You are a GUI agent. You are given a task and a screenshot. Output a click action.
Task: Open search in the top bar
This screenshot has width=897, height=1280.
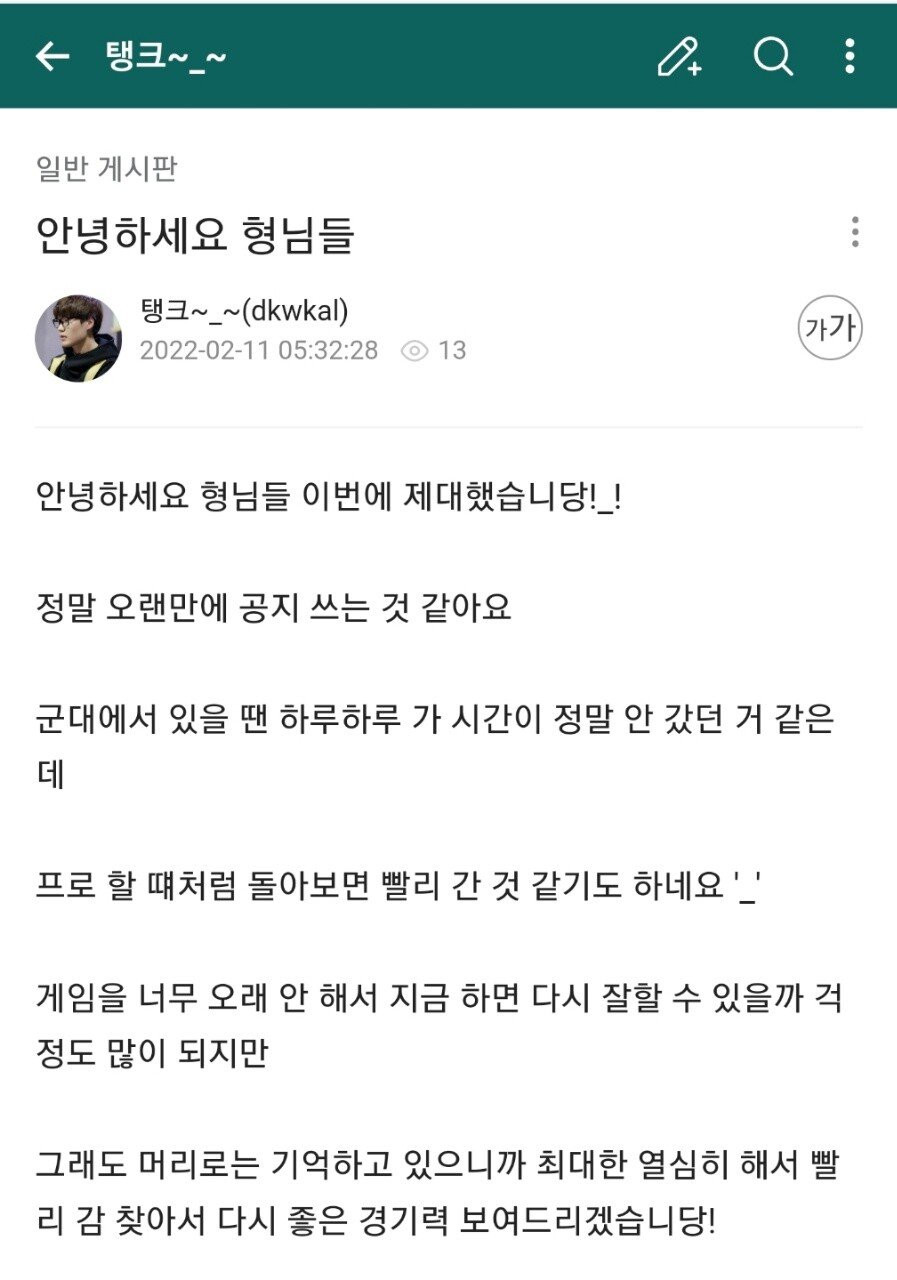pyautogui.click(x=772, y=57)
